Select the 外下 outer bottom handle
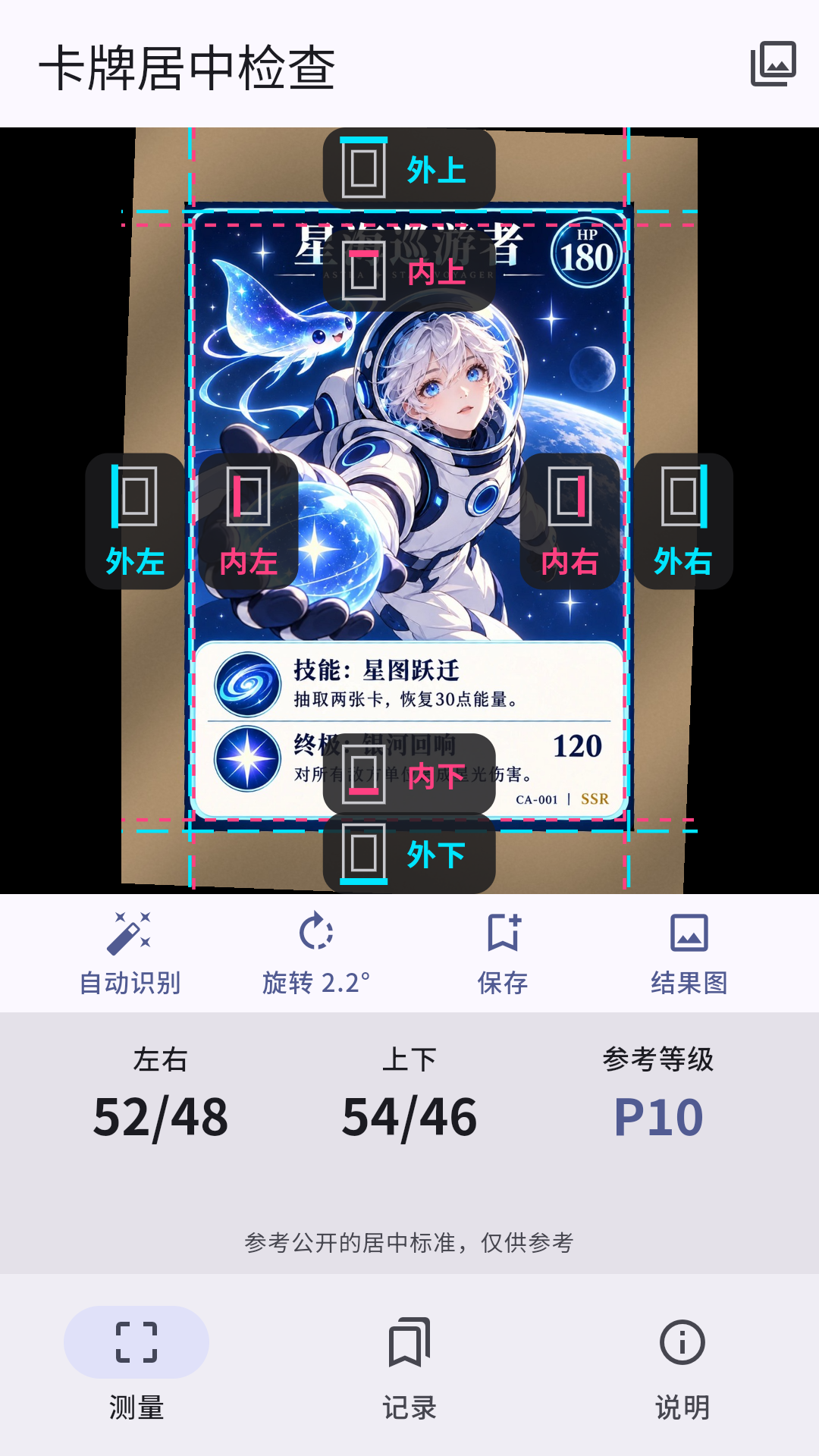This screenshot has height=1456, width=819. [x=409, y=854]
